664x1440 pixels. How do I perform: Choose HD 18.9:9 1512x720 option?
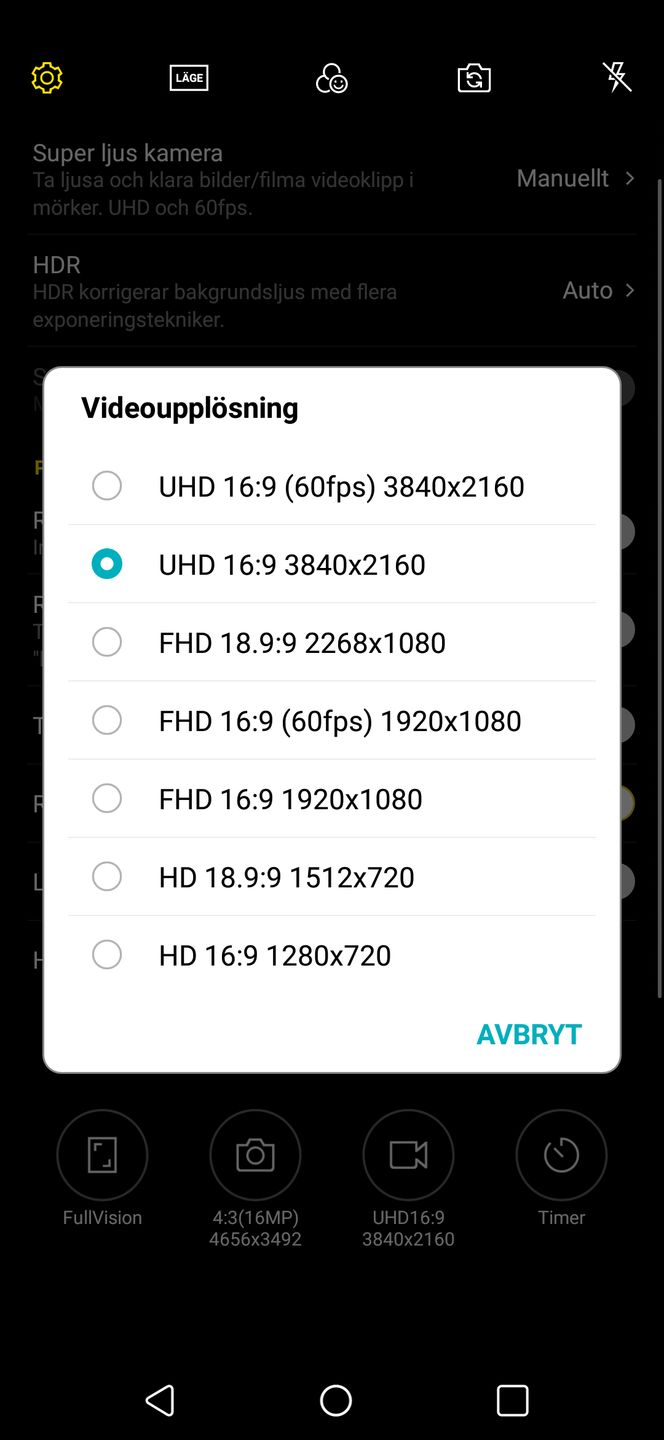click(x=332, y=876)
